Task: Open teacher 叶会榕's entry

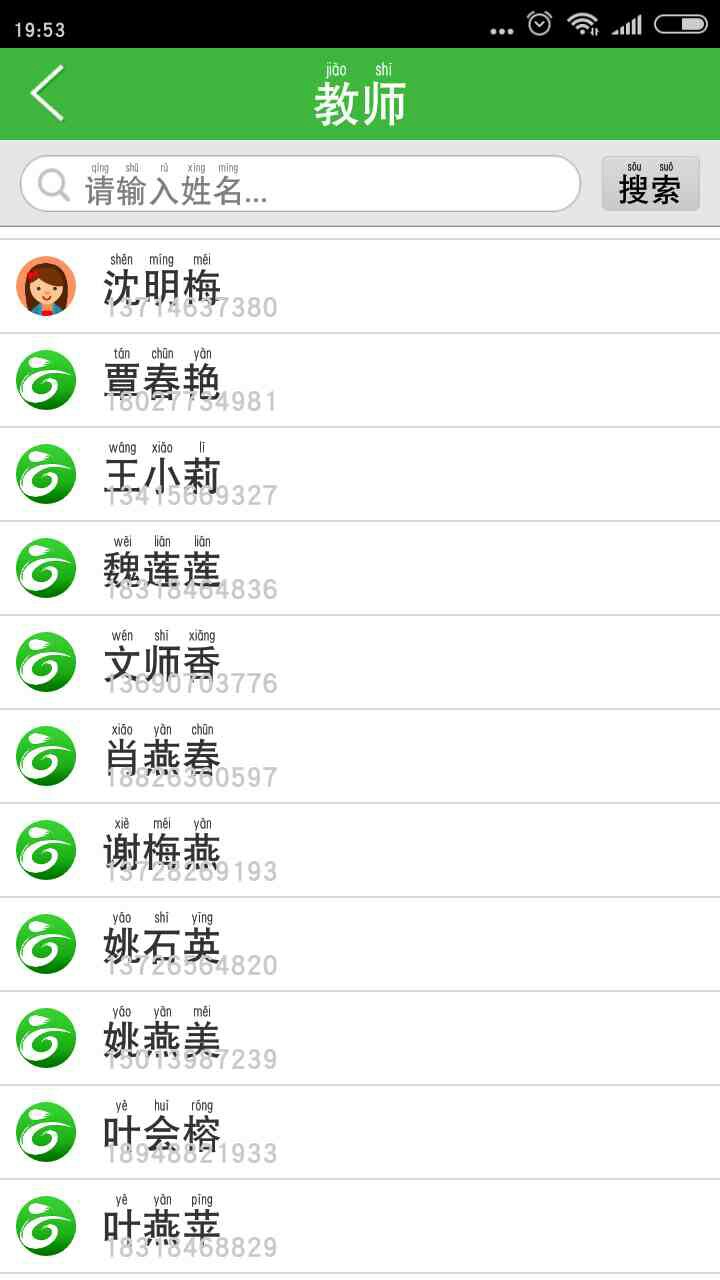Action: coord(360,1133)
